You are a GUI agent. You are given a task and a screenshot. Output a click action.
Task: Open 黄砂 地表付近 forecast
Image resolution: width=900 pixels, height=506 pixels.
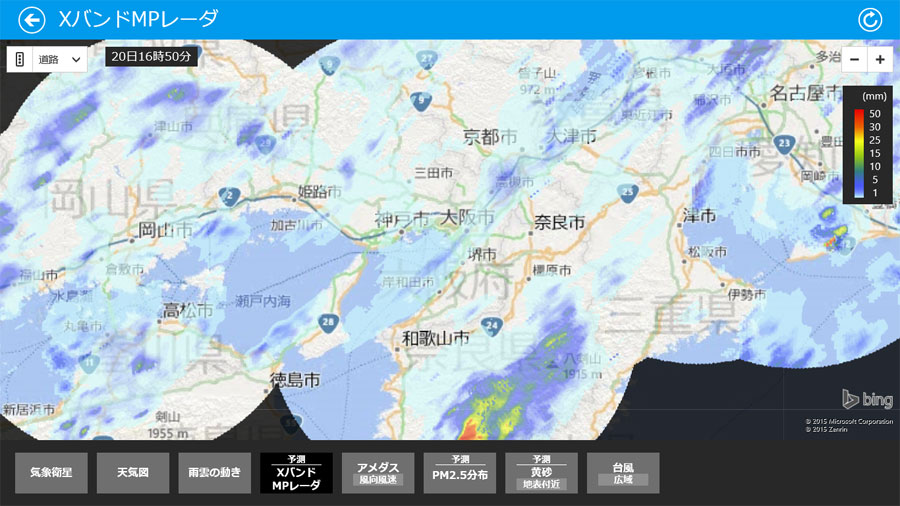(x=541, y=473)
